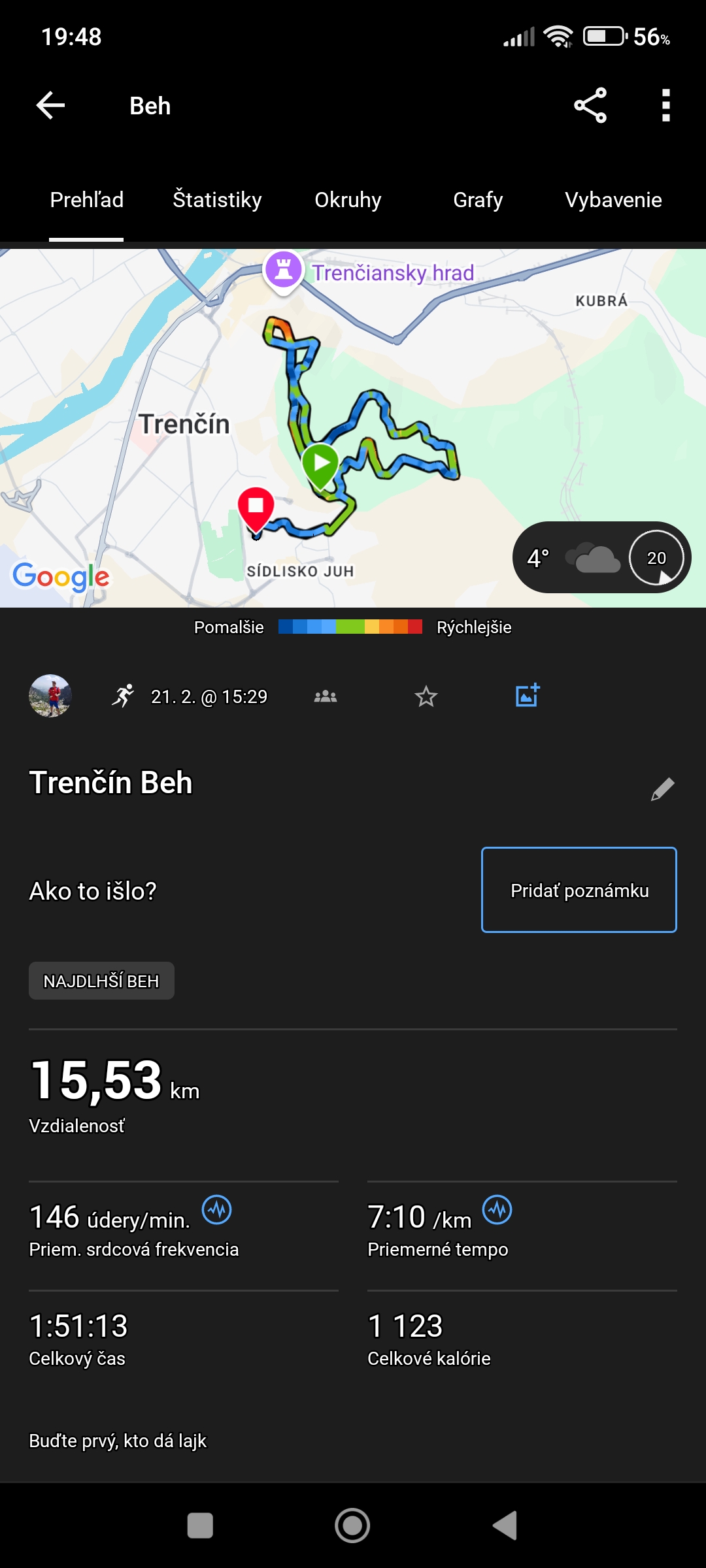Tap Pridať poznámku button

pos(579,890)
